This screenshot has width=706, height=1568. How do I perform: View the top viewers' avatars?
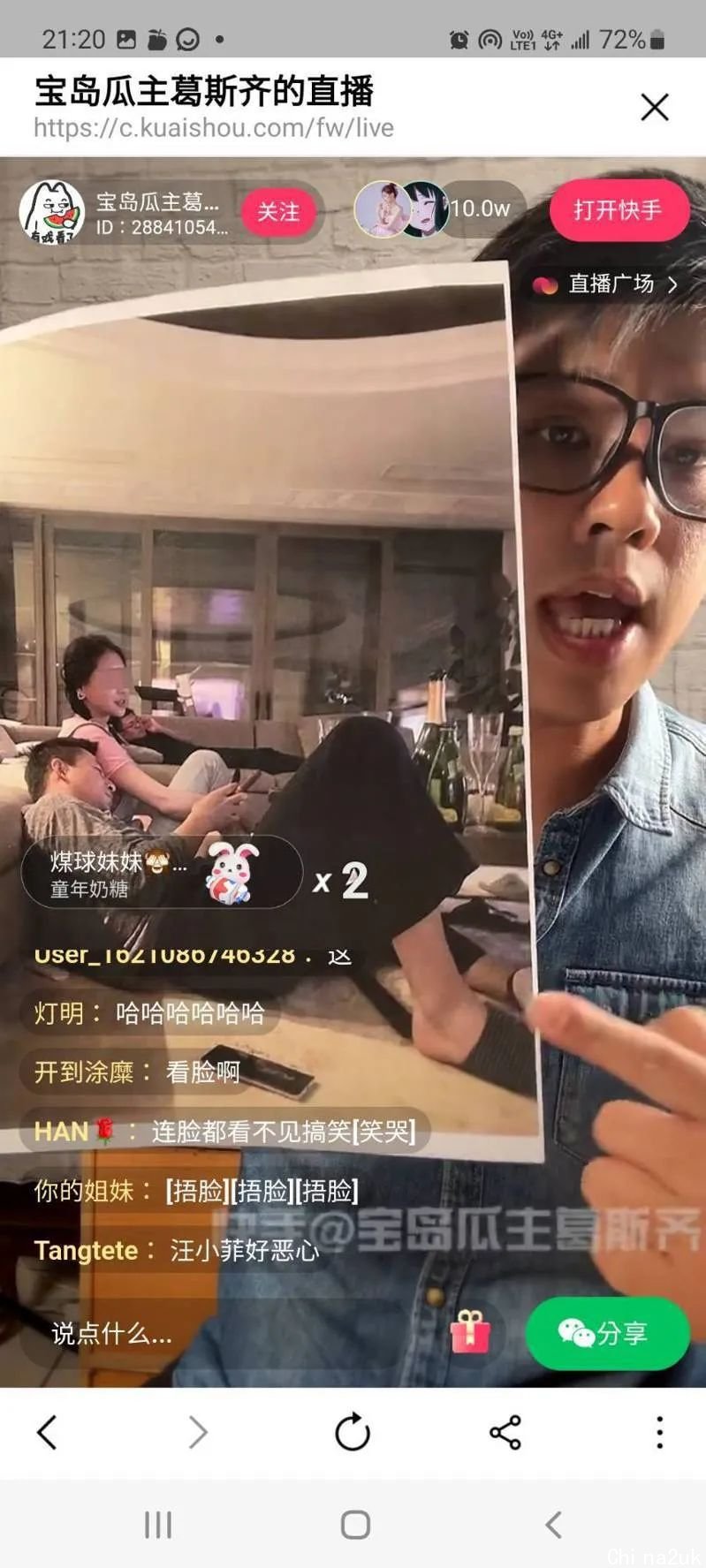click(400, 209)
